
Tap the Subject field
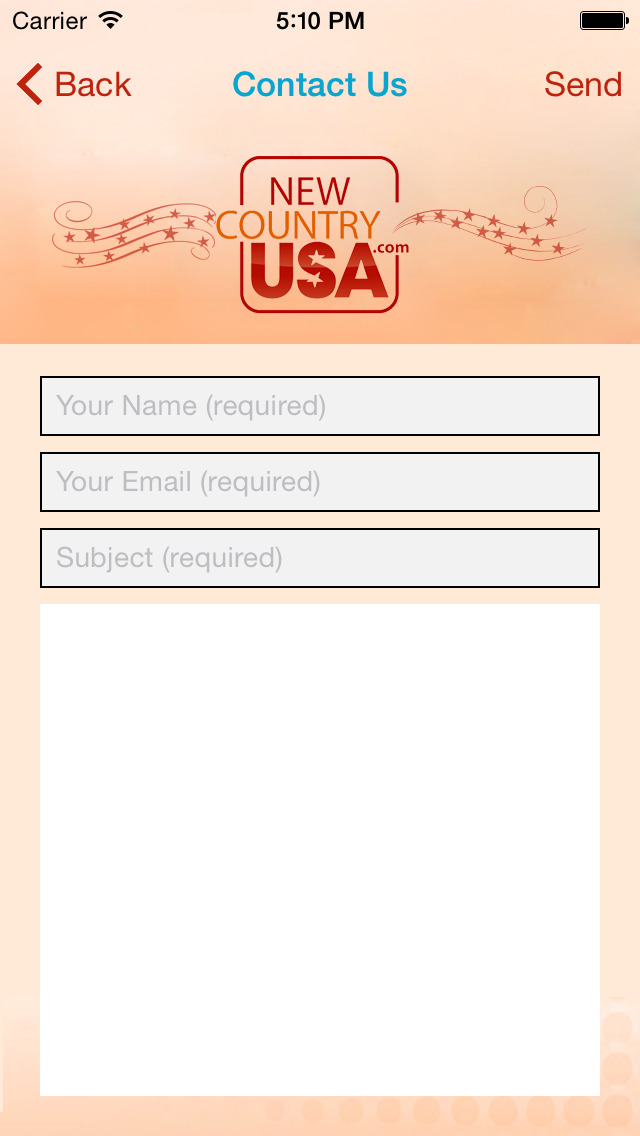pyautogui.click(x=320, y=558)
